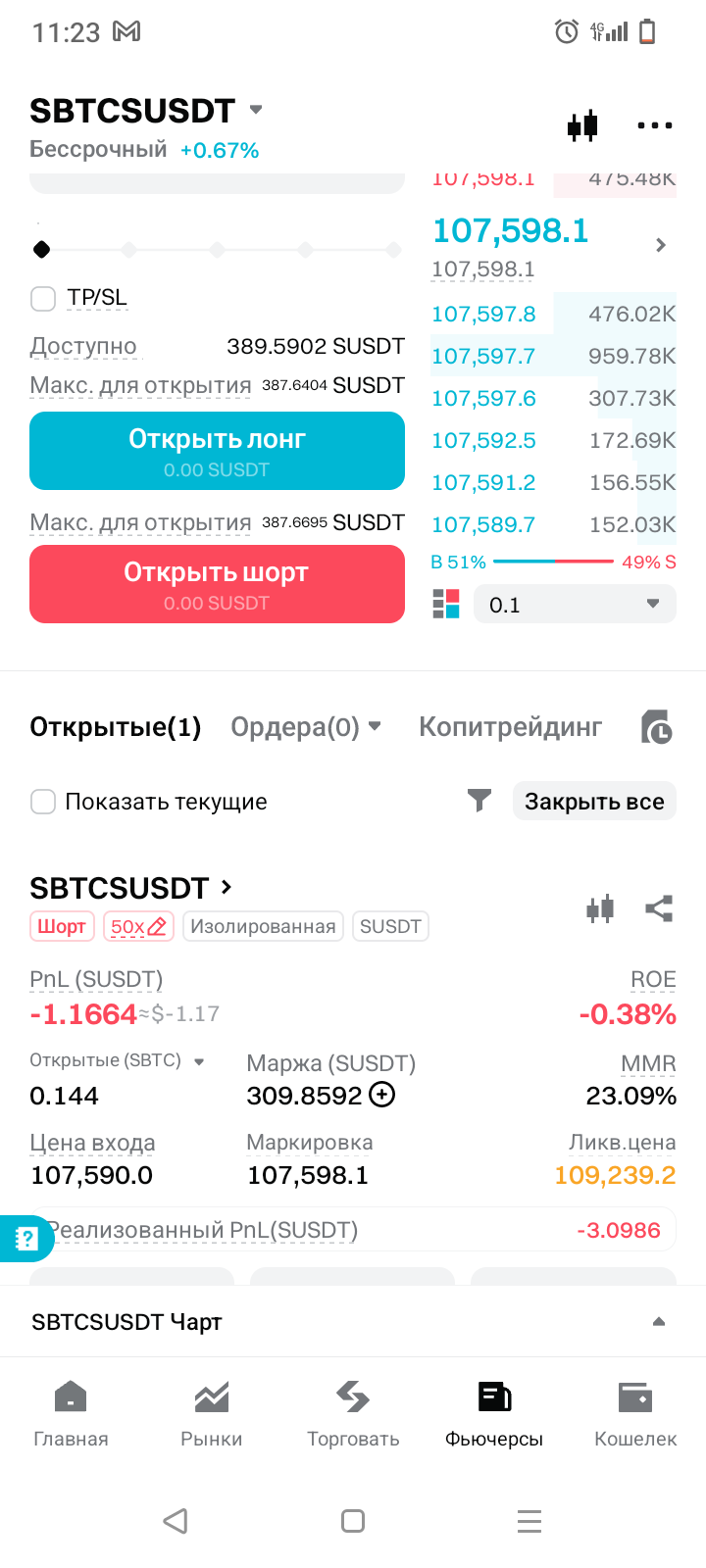Switch to the Копитрейдинг tab
This screenshot has height=1568, width=706.
pos(511,727)
